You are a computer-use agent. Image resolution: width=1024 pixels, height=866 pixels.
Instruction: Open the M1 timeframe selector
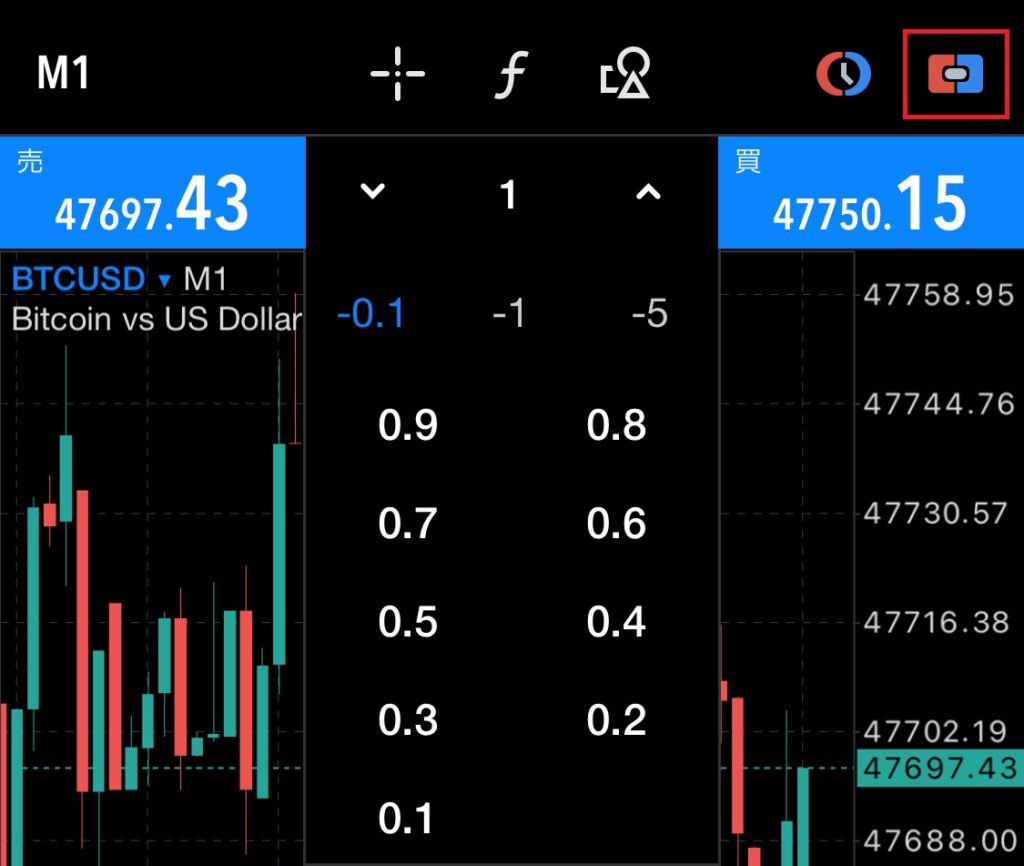(x=63, y=74)
